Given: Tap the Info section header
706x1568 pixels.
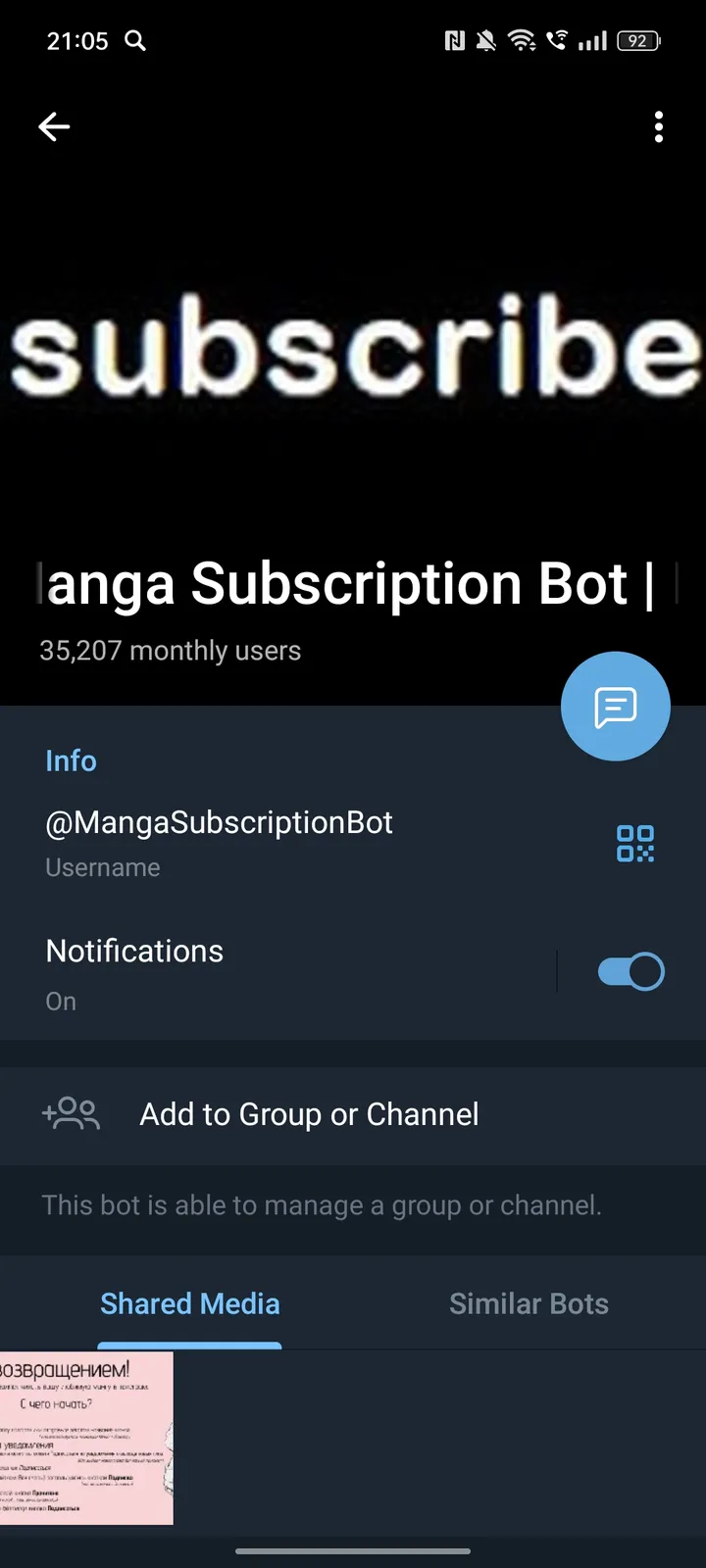Looking at the screenshot, I should [x=71, y=760].
